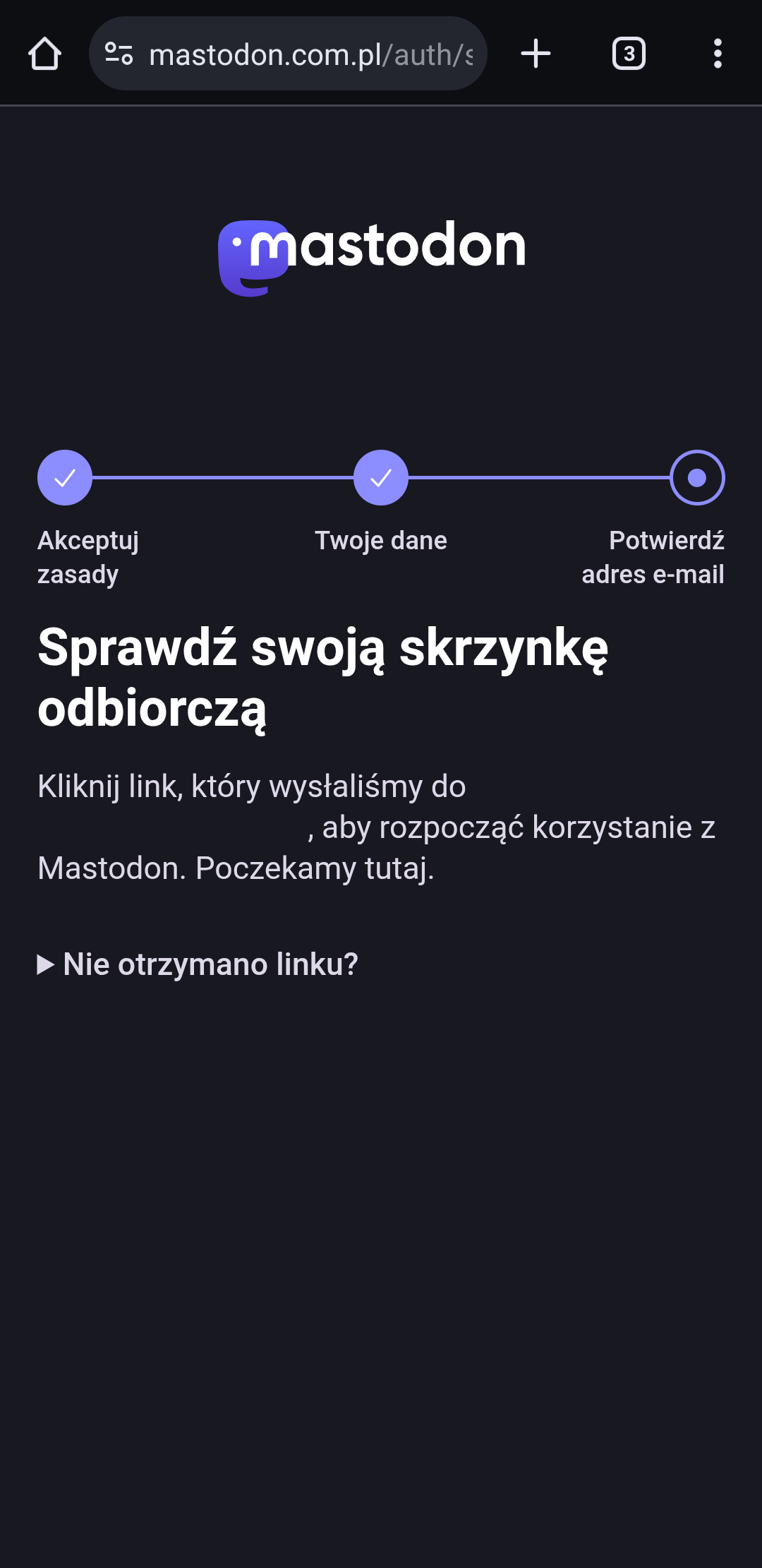762x1568 pixels.
Task: Expand "Nie otrzymano linku?" section
Action: [x=199, y=964]
